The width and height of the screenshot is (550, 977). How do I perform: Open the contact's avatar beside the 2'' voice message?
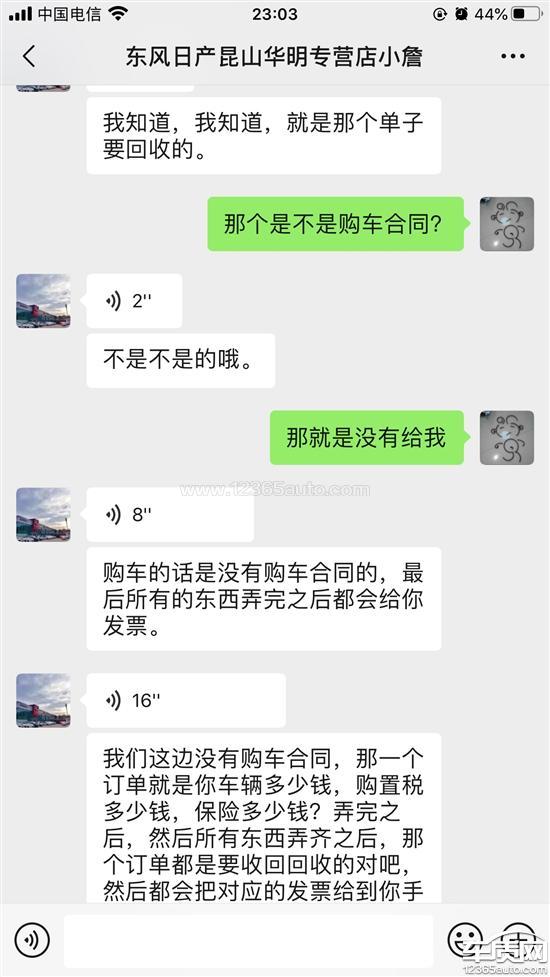pos(43,301)
